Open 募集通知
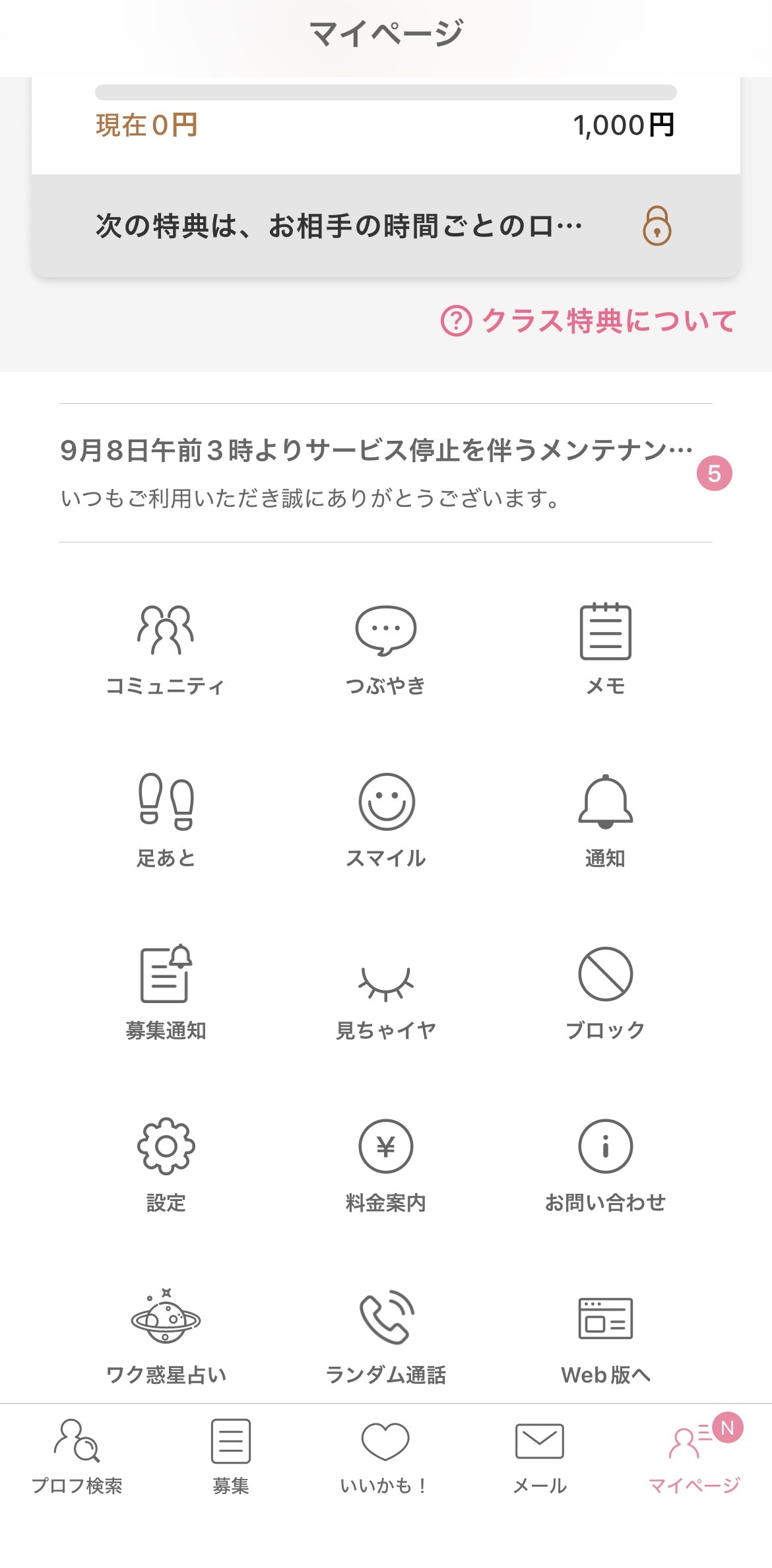Screen dimensions: 772x1568 pos(166,993)
